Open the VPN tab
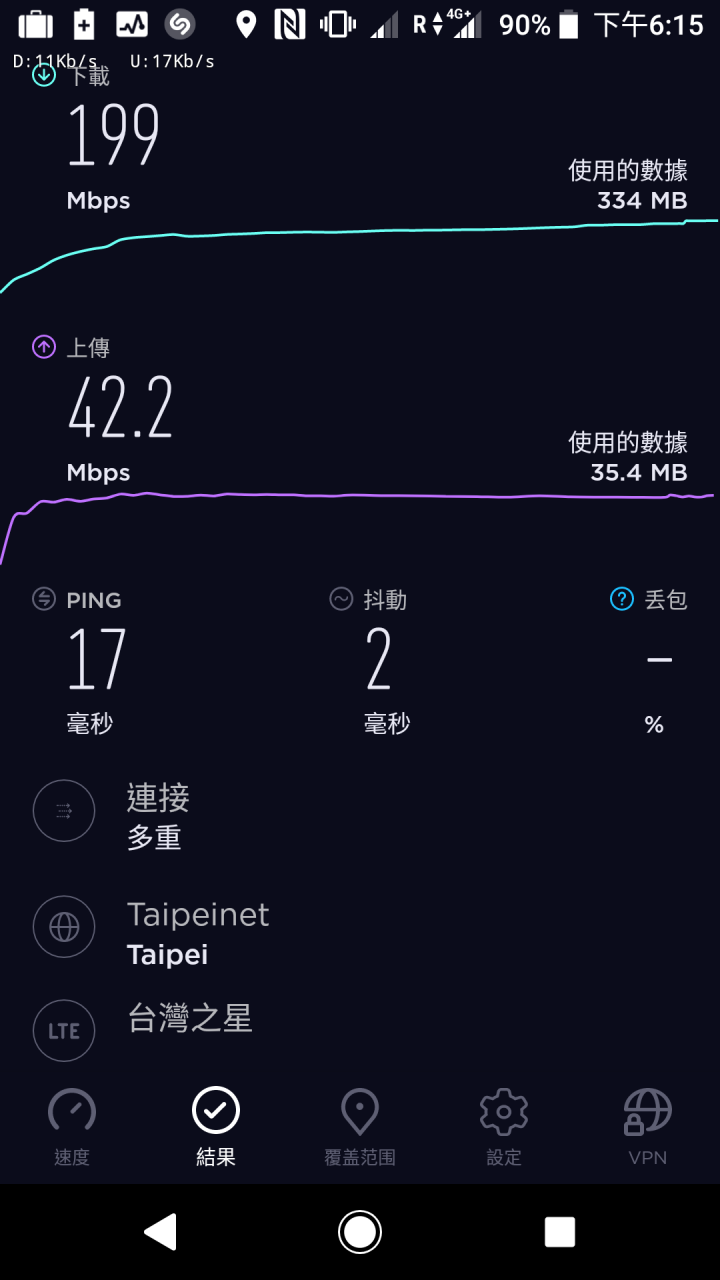 coord(648,1127)
